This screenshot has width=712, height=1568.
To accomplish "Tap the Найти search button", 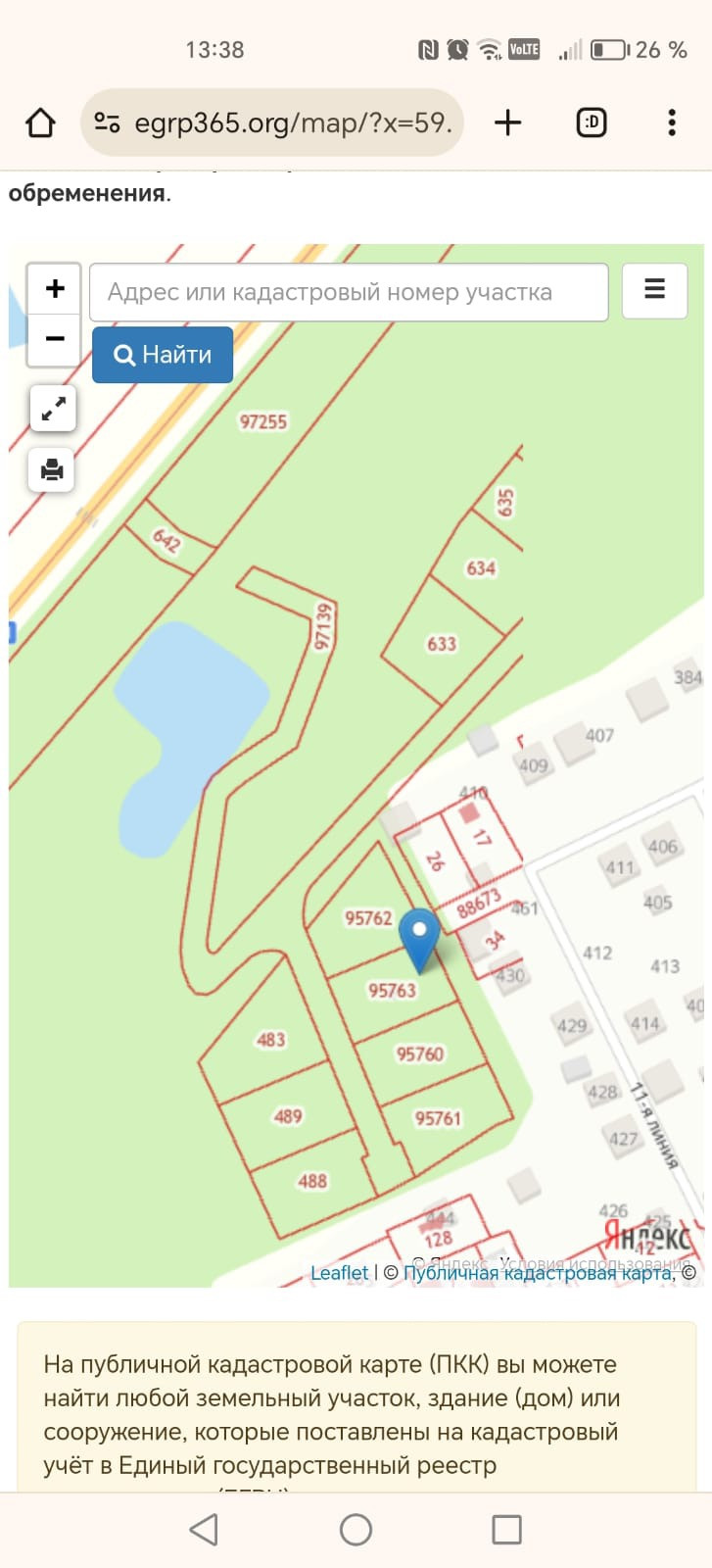I will tap(163, 355).
